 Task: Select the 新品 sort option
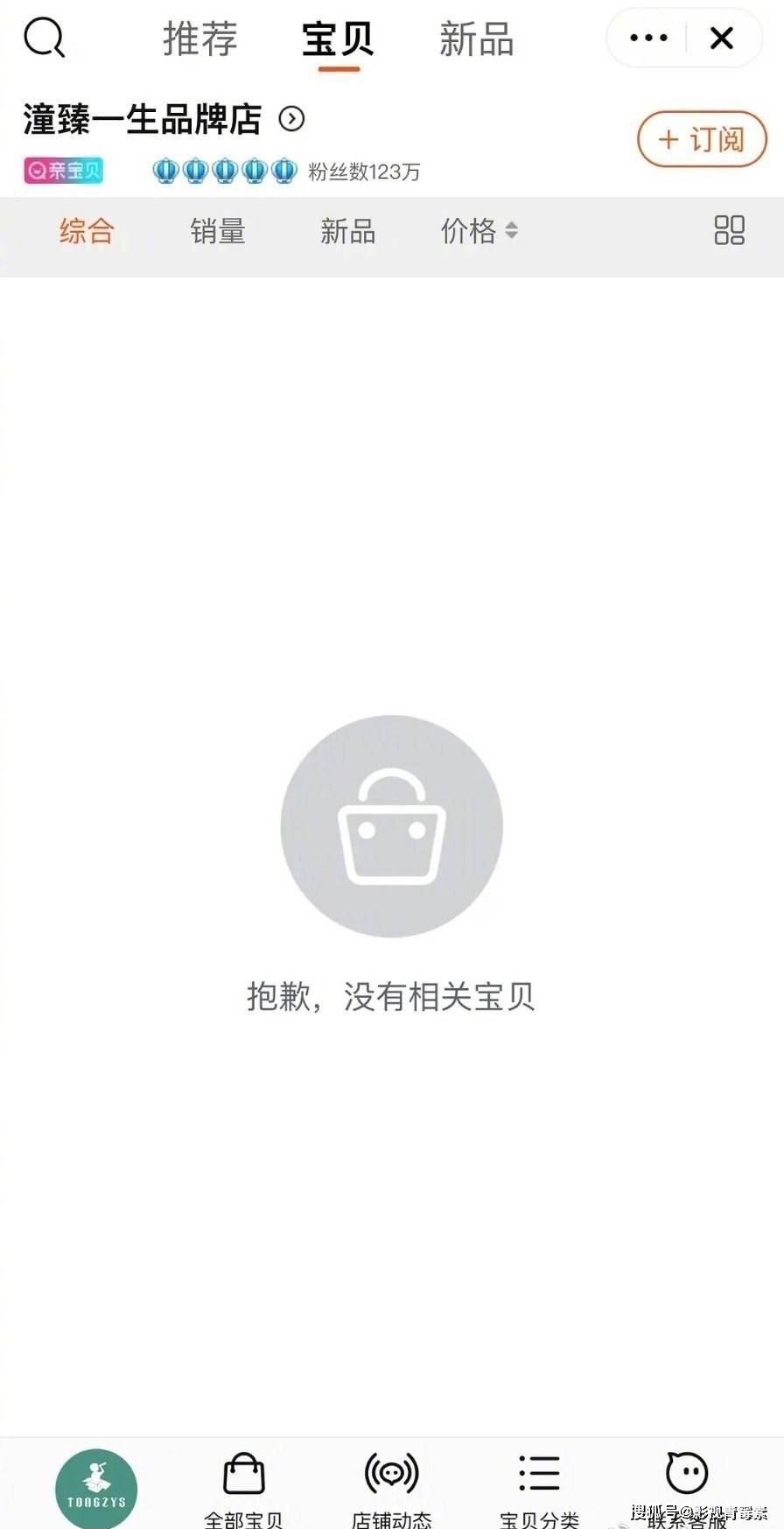tap(347, 231)
